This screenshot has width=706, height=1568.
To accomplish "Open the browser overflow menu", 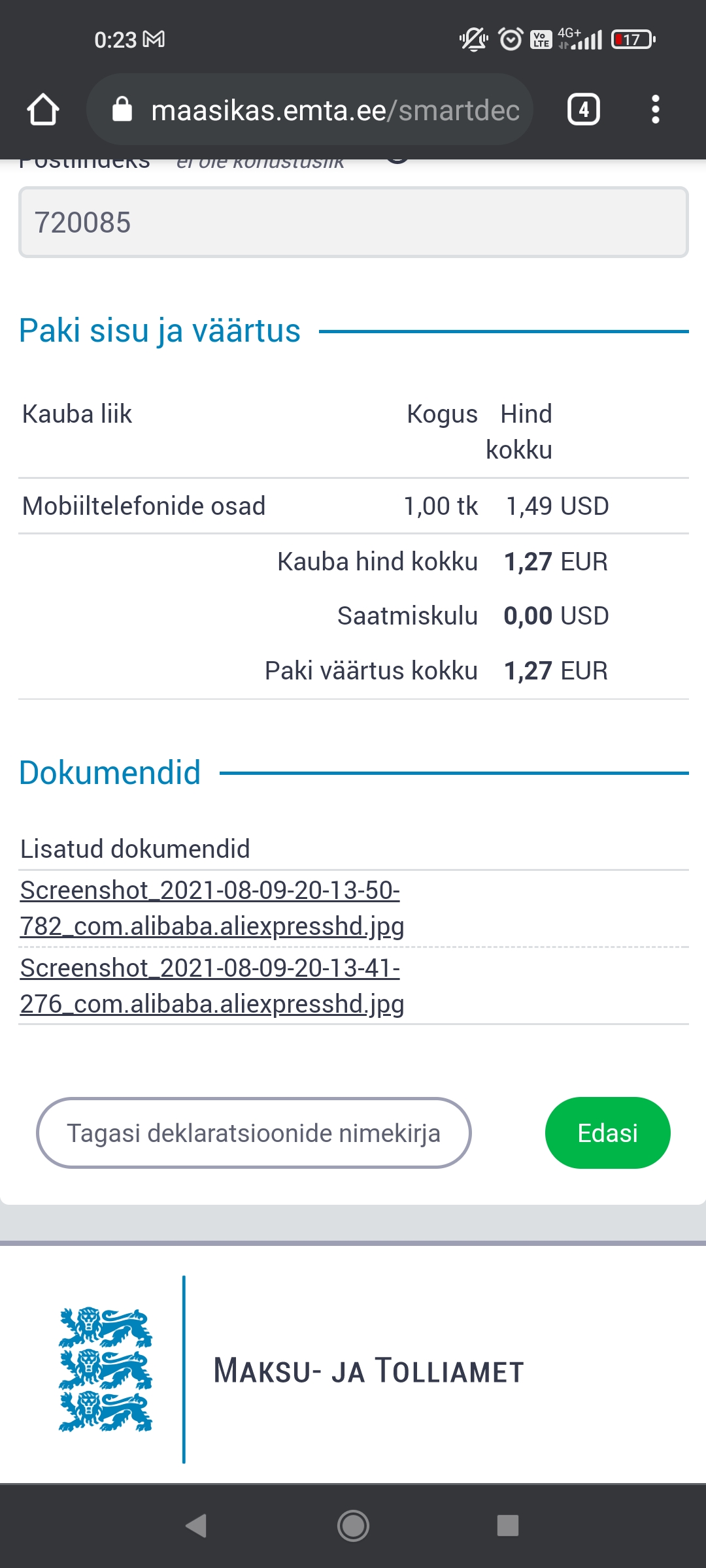I will click(655, 110).
